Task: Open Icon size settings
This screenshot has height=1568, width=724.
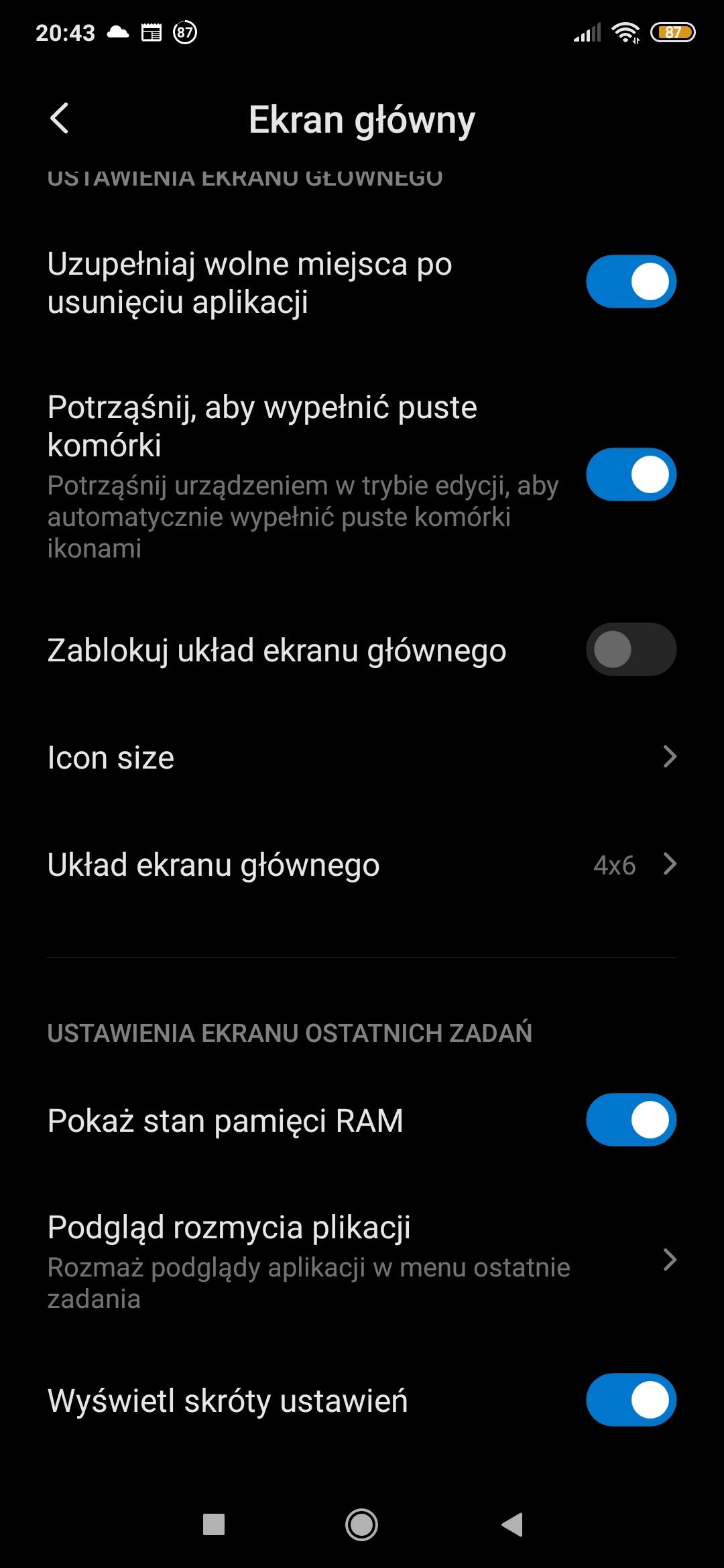Action: coord(362,758)
